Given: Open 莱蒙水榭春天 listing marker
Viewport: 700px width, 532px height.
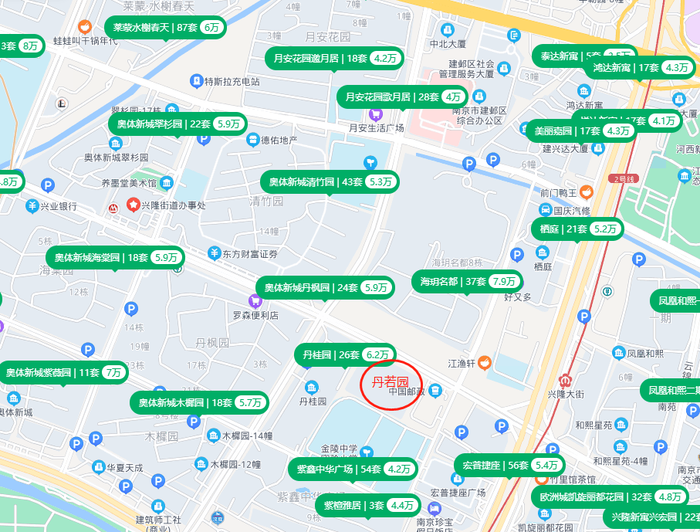Looking at the screenshot, I should (x=167, y=27).
